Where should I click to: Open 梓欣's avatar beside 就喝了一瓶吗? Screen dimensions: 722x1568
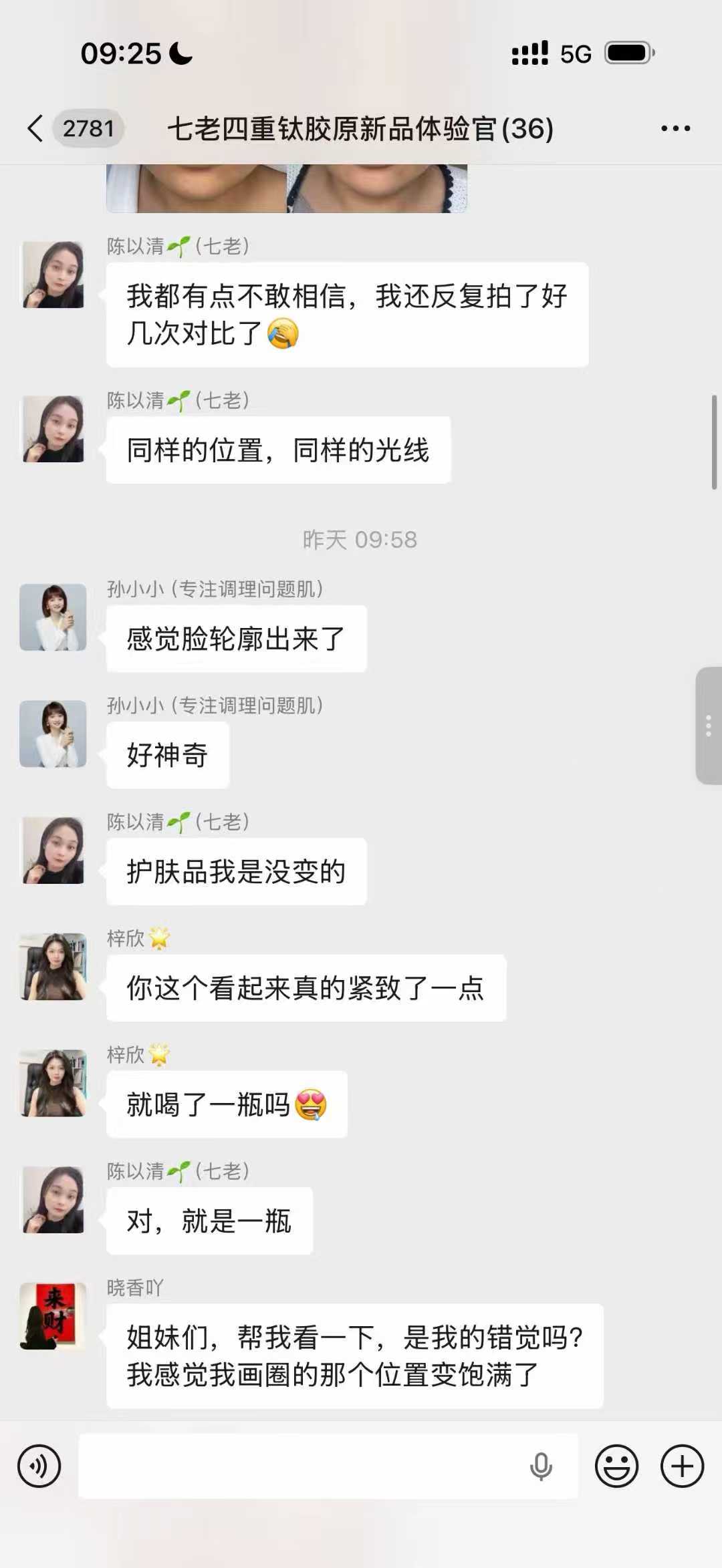[x=53, y=1083]
